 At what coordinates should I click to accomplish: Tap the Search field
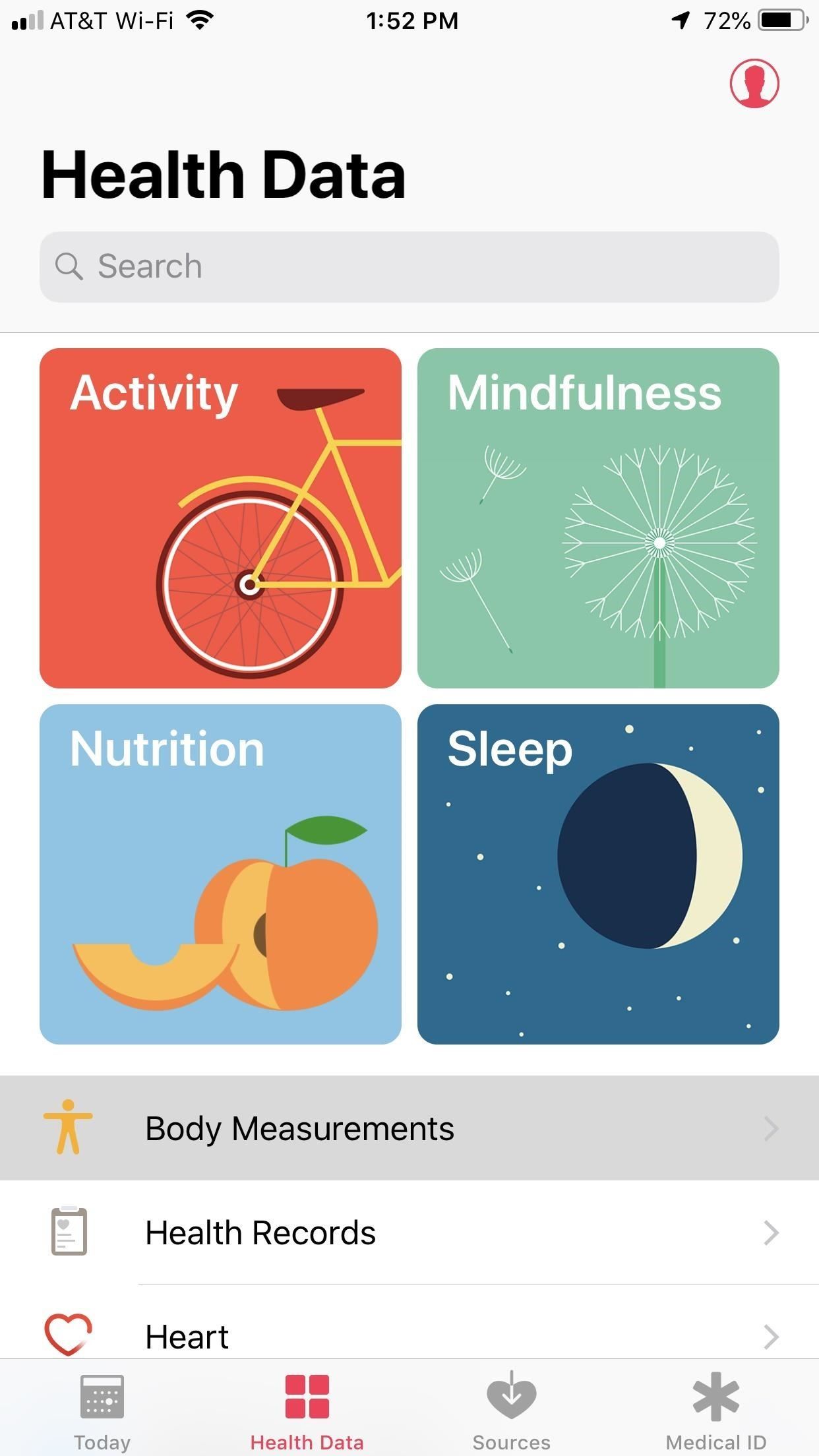(x=409, y=267)
